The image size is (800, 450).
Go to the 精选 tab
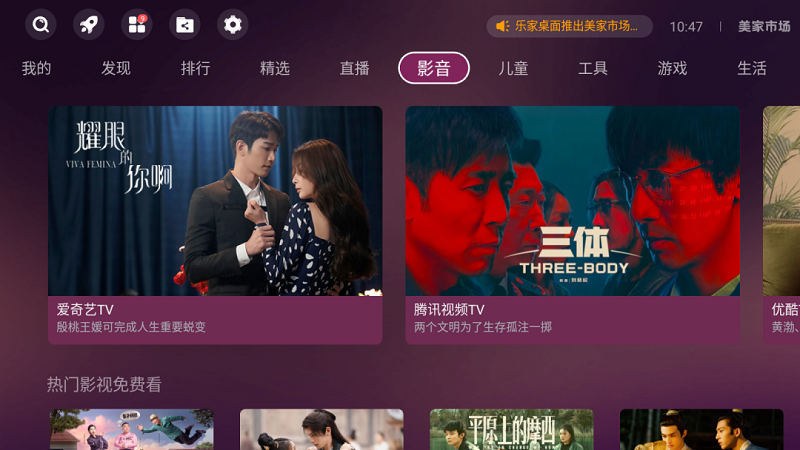coord(275,68)
